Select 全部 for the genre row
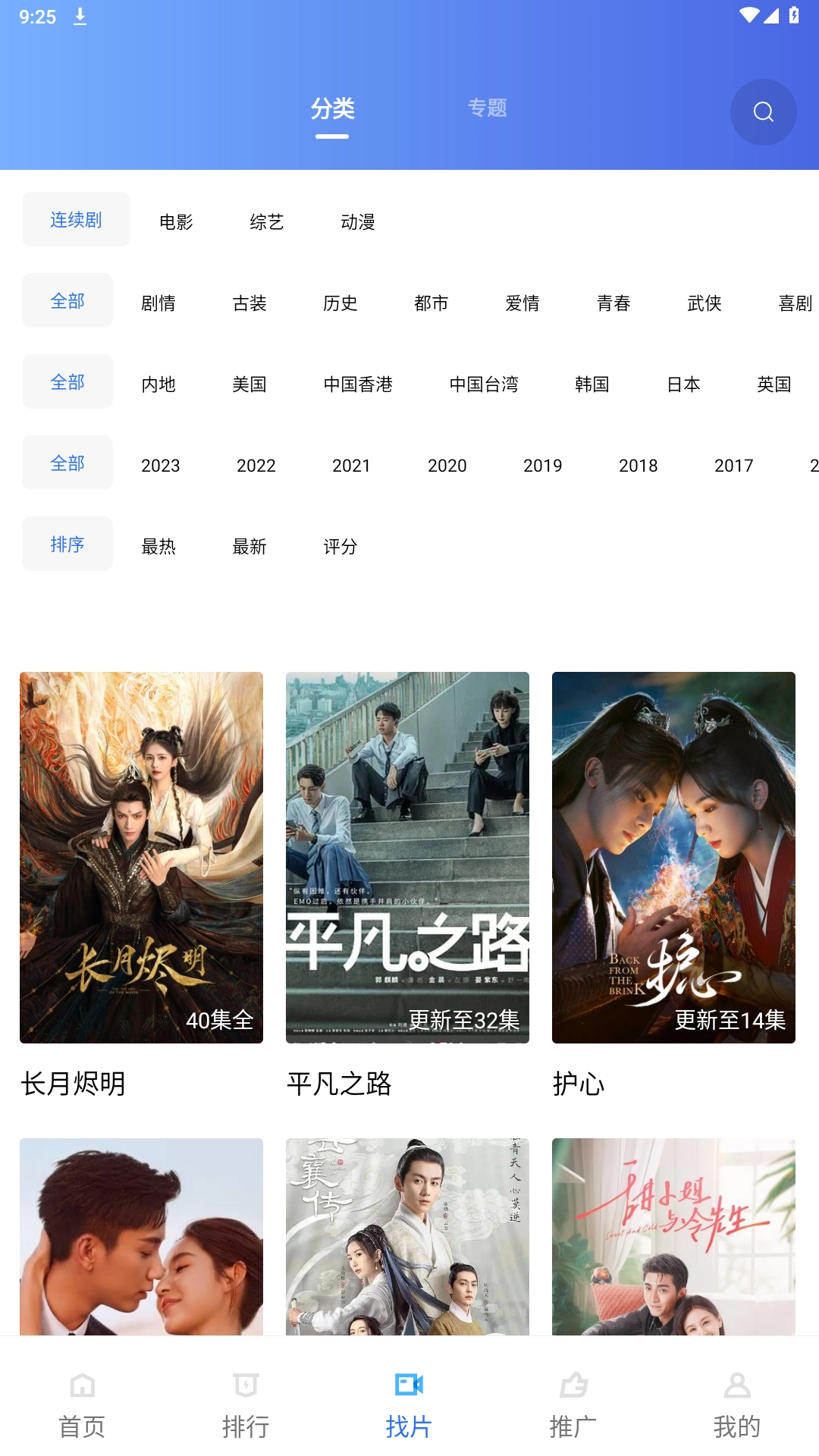 point(67,300)
